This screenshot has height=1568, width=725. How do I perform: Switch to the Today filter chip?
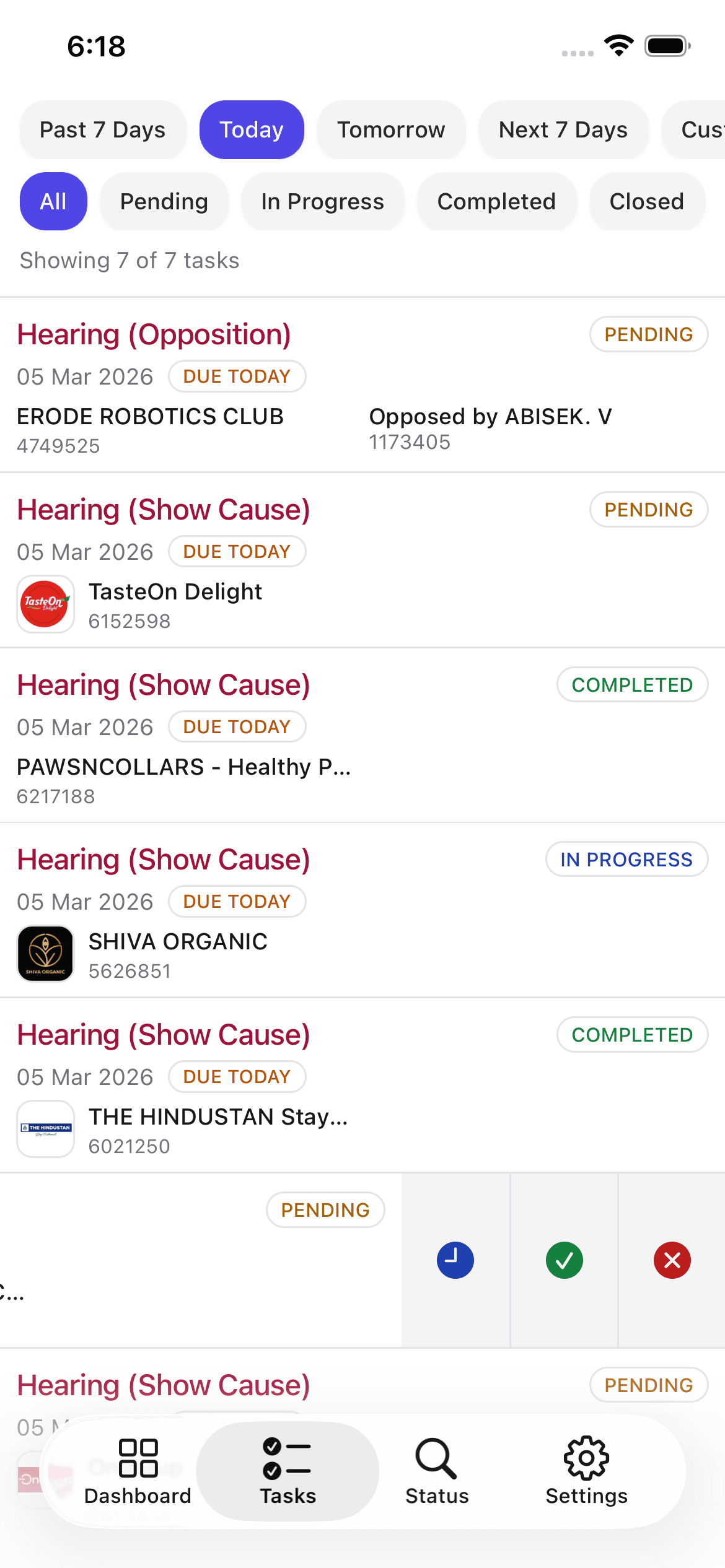tap(251, 129)
